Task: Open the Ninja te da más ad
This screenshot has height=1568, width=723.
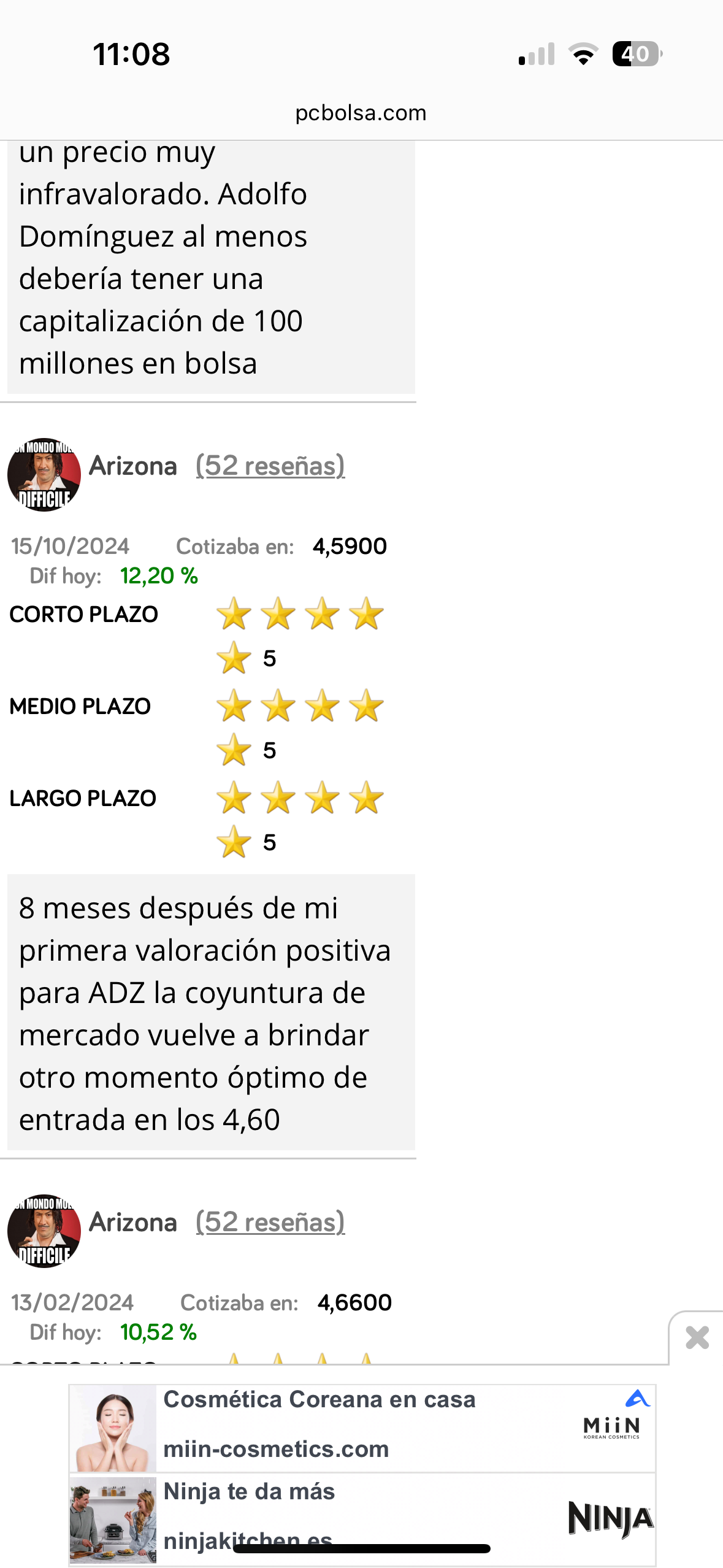Action: click(x=362, y=1518)
